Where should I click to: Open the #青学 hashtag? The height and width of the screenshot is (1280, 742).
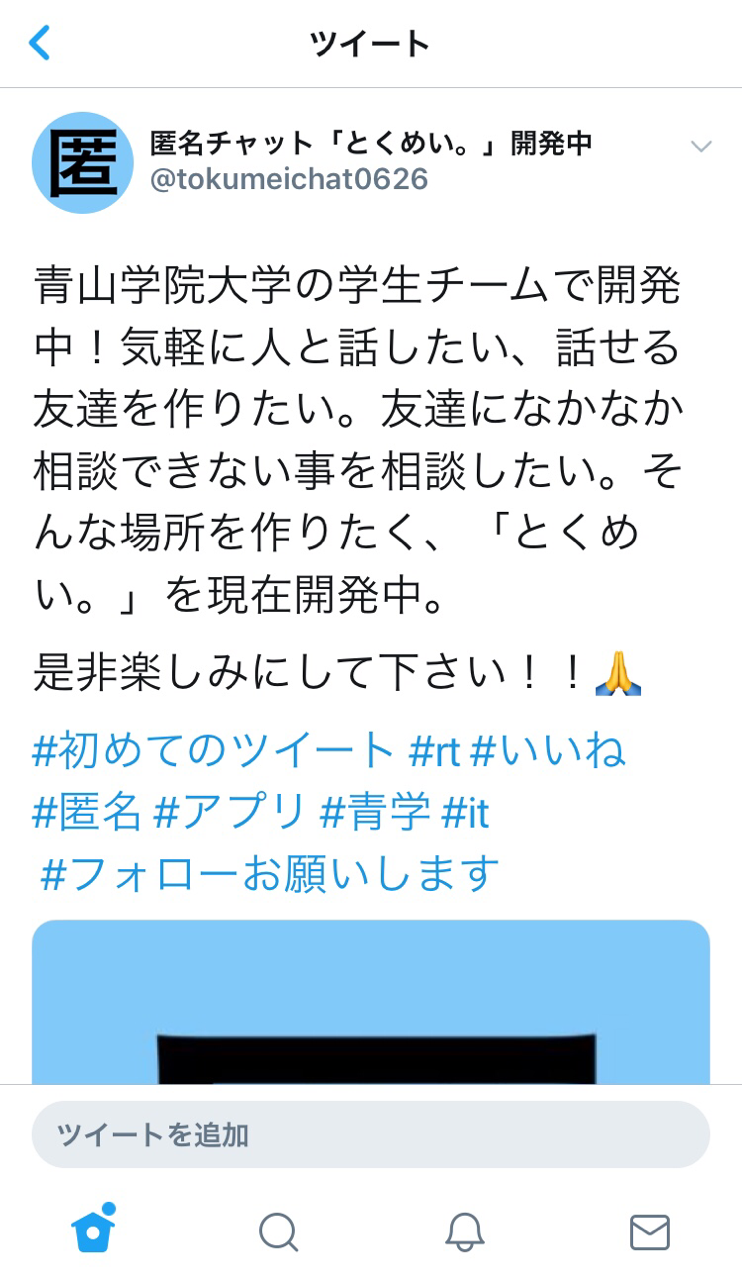[376, 813]
